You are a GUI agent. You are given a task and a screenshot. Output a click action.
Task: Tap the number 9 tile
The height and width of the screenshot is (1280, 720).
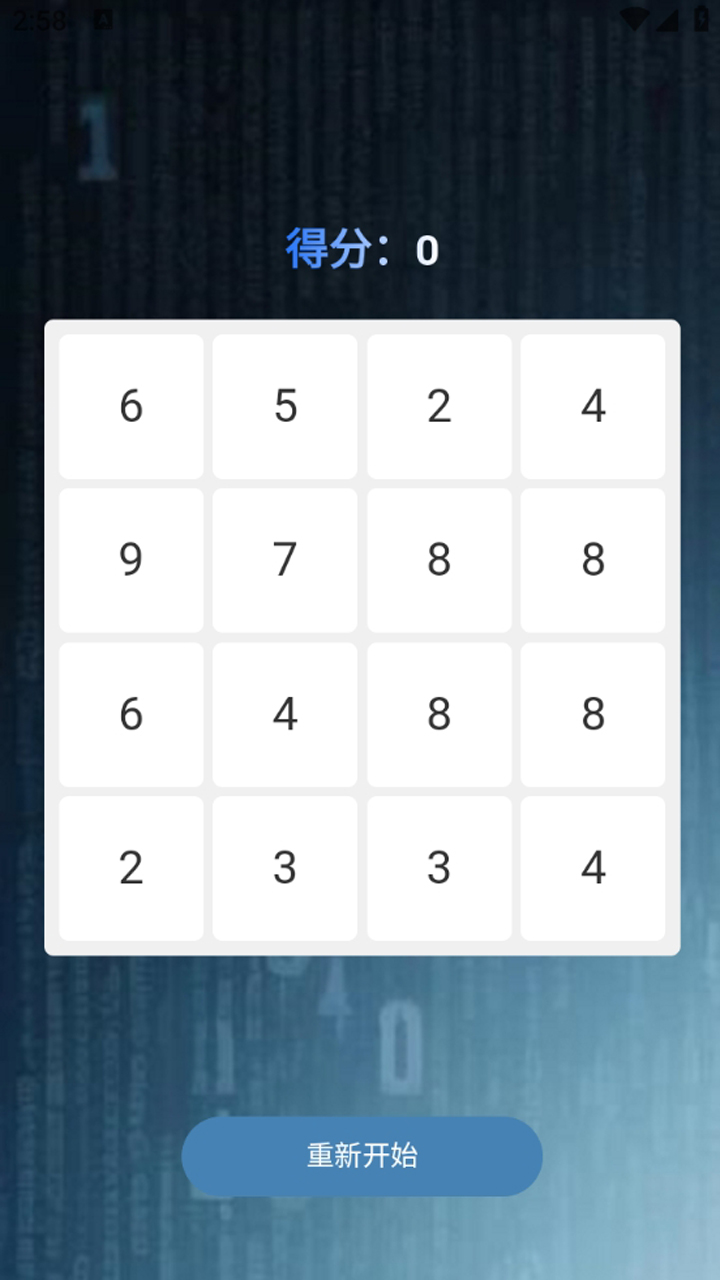tap(131, 560)
